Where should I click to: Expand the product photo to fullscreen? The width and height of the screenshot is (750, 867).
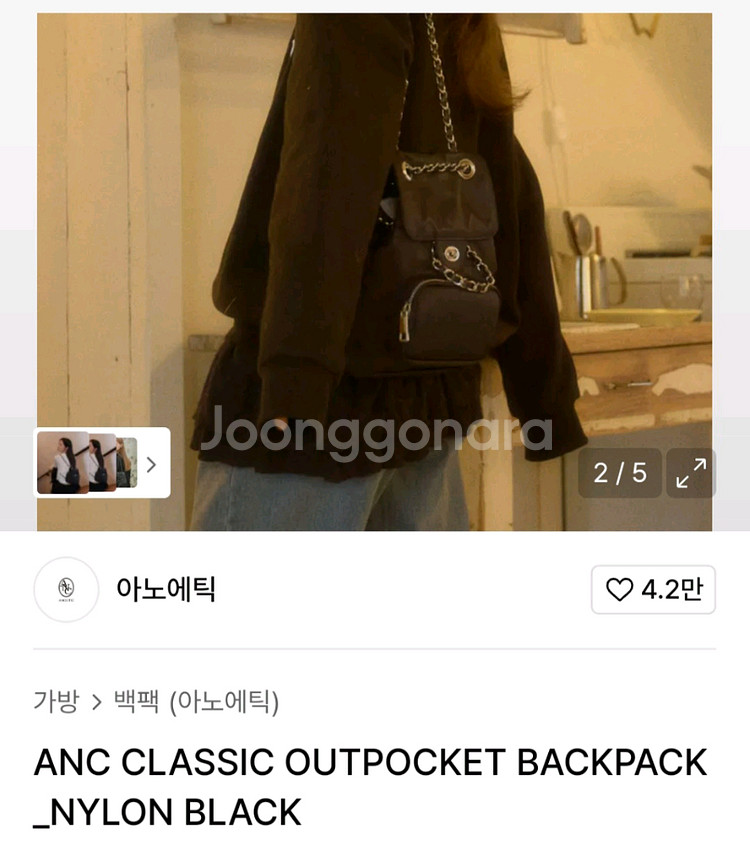coord(691,473)
